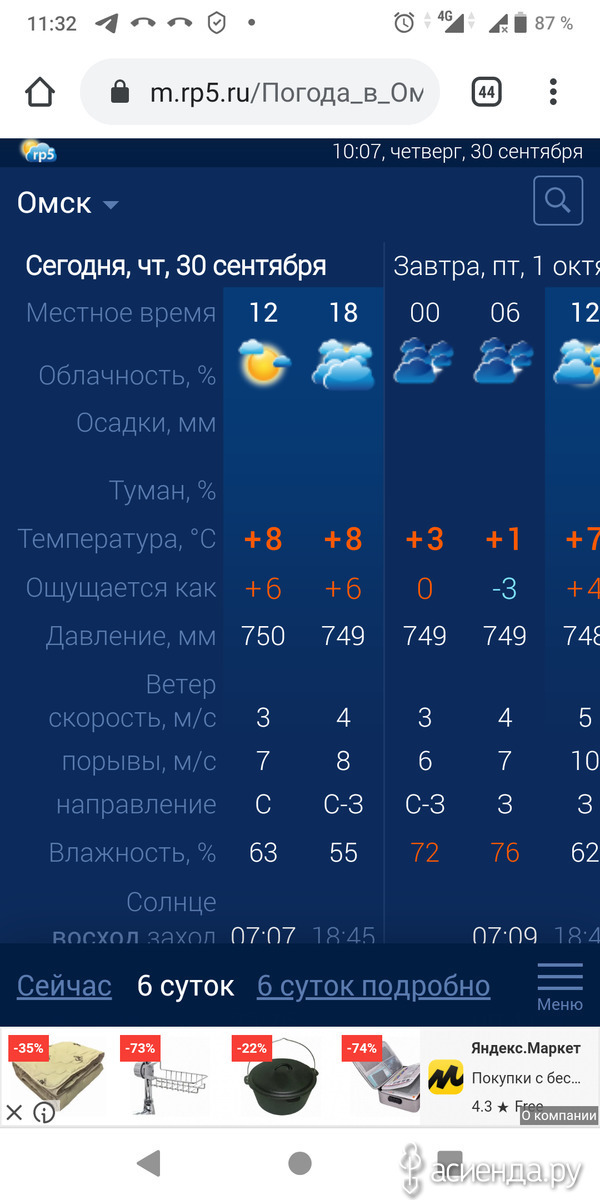Viewport: 600px width, 1200px height.
Task: Tap the rp5 logo link
Action: coord(38,152)
